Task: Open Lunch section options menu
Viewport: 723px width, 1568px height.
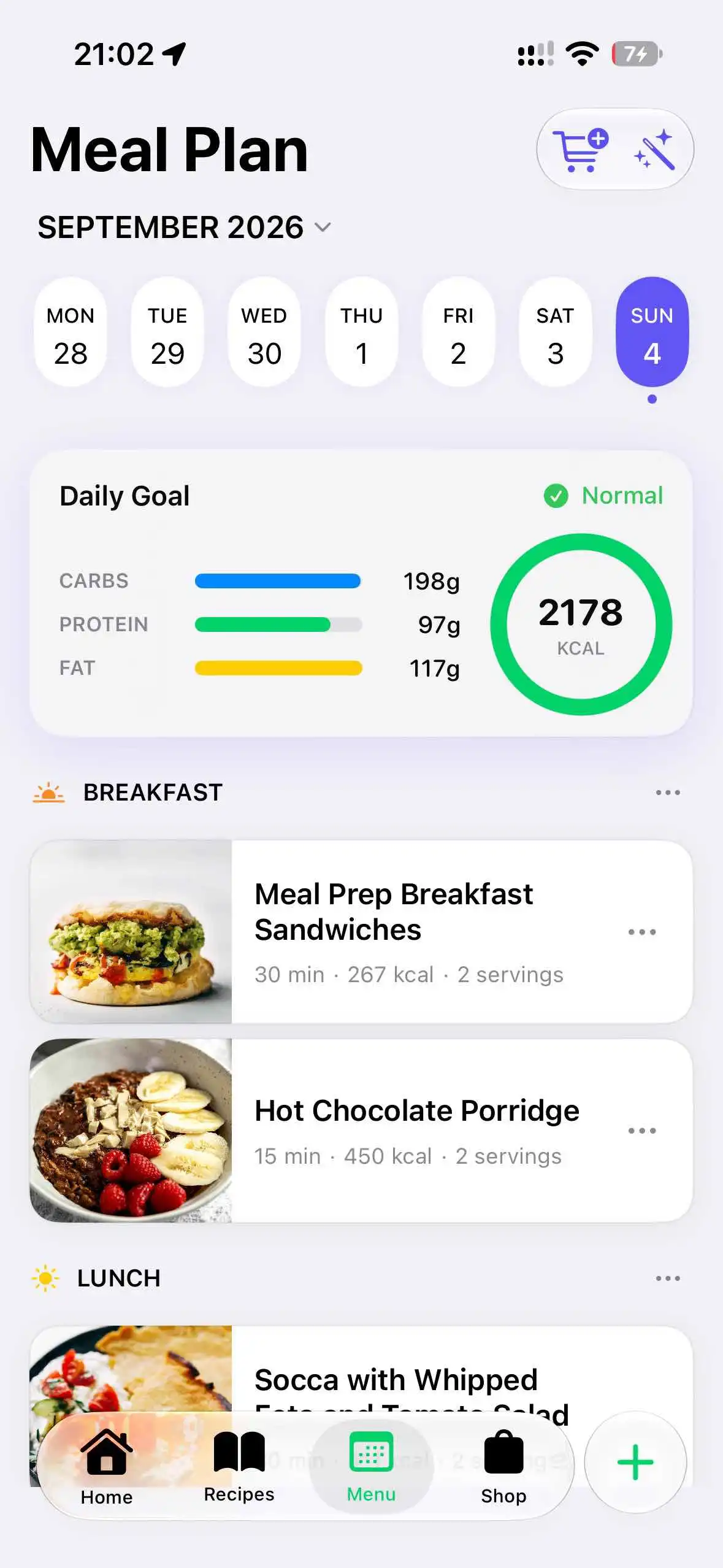Action: click(x=668, y=1278)
